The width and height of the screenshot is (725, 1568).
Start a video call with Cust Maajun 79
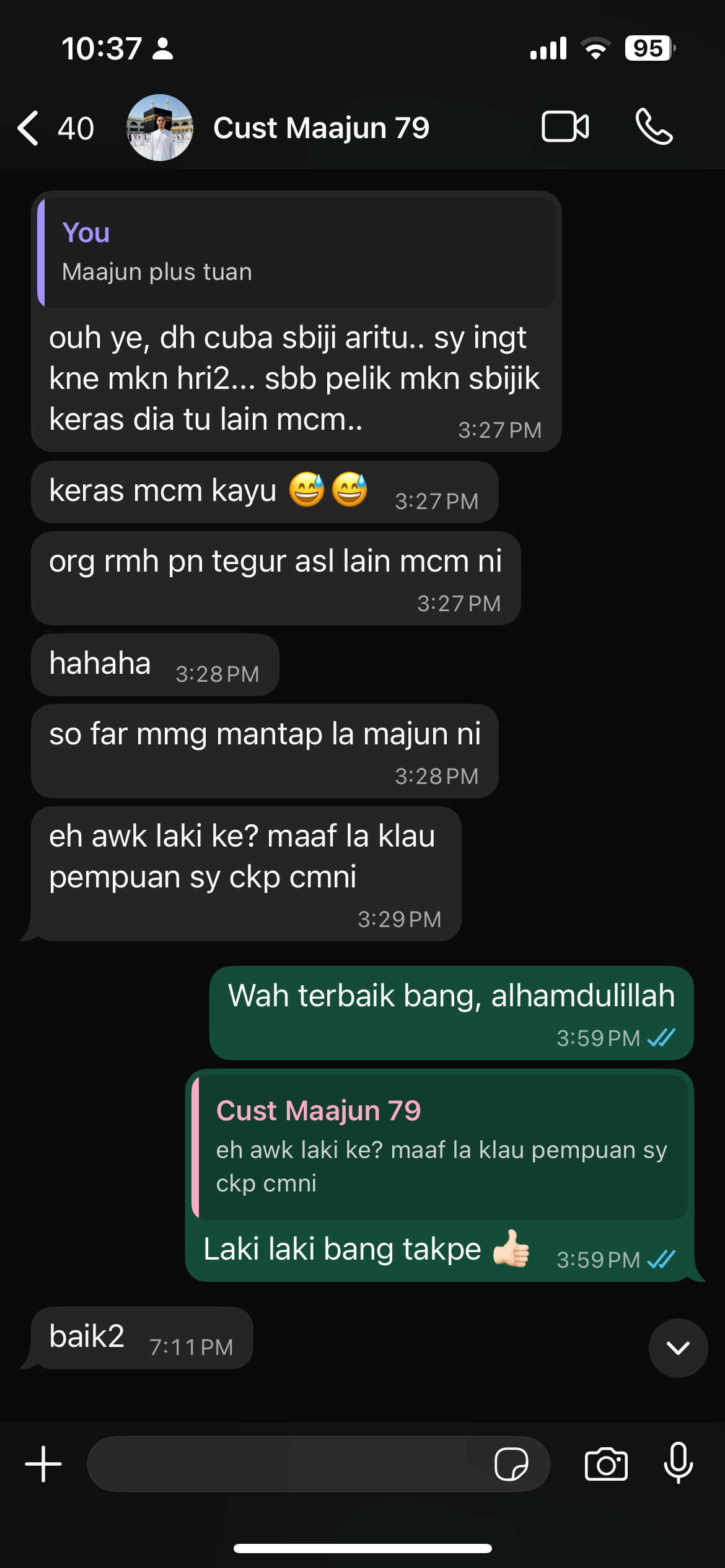(x=565, y=127)
